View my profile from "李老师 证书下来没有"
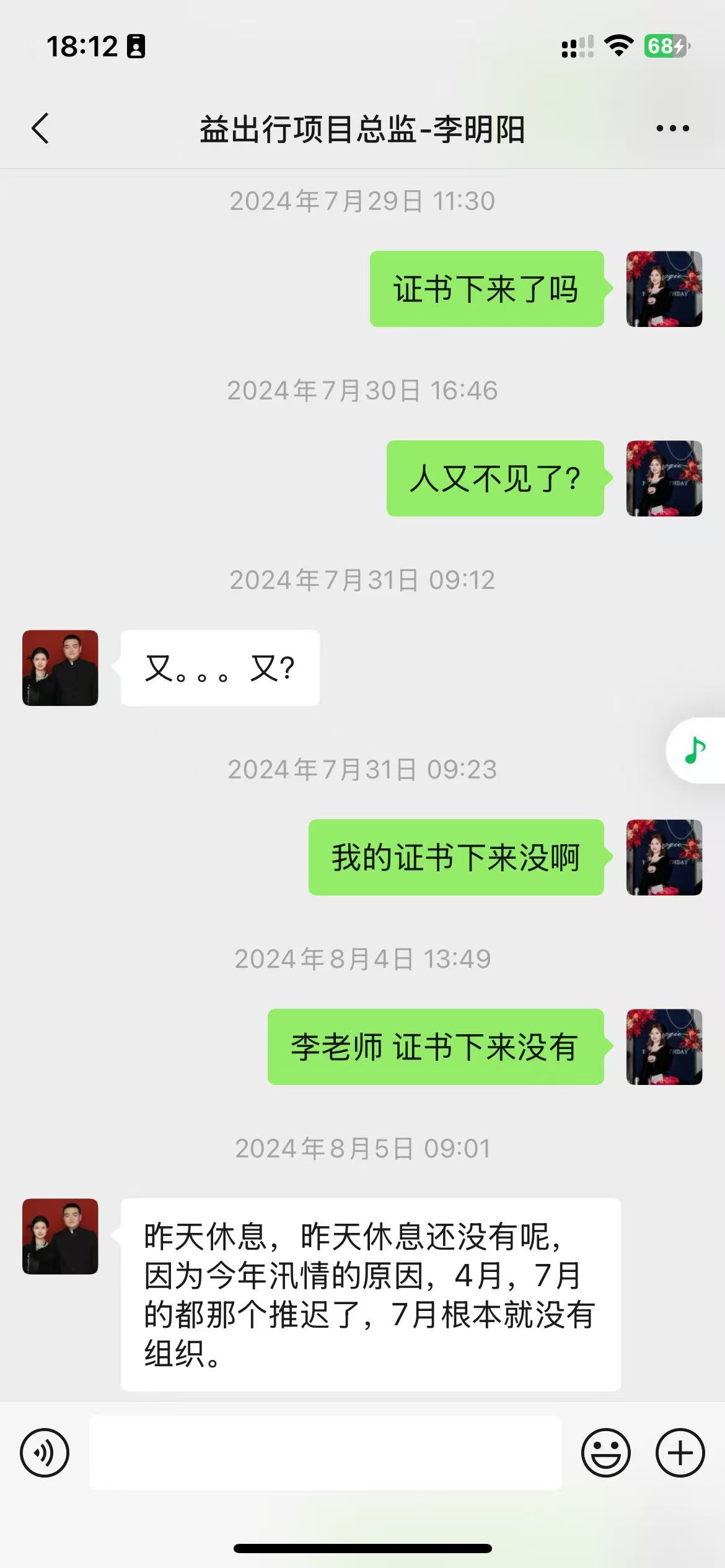Viewport: 725px width, 1568px height. (664, 1047)
